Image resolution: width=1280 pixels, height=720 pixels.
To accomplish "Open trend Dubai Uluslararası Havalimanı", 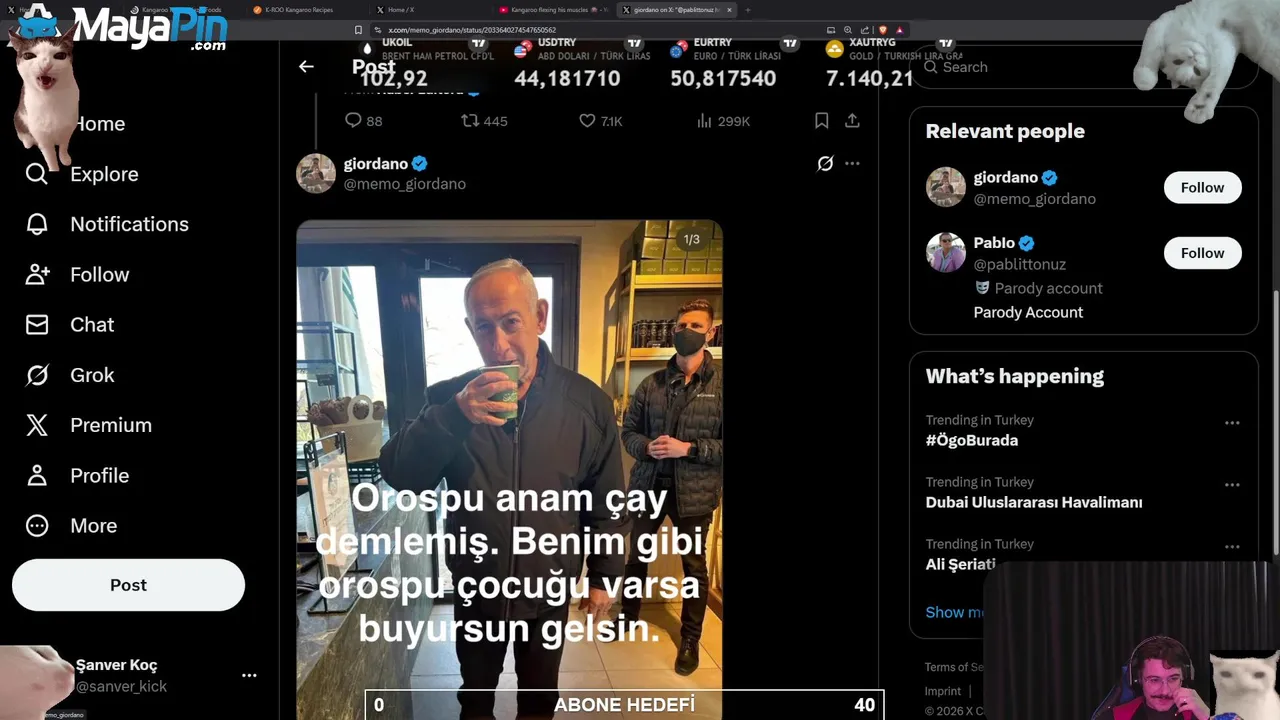I will 1033,503.
